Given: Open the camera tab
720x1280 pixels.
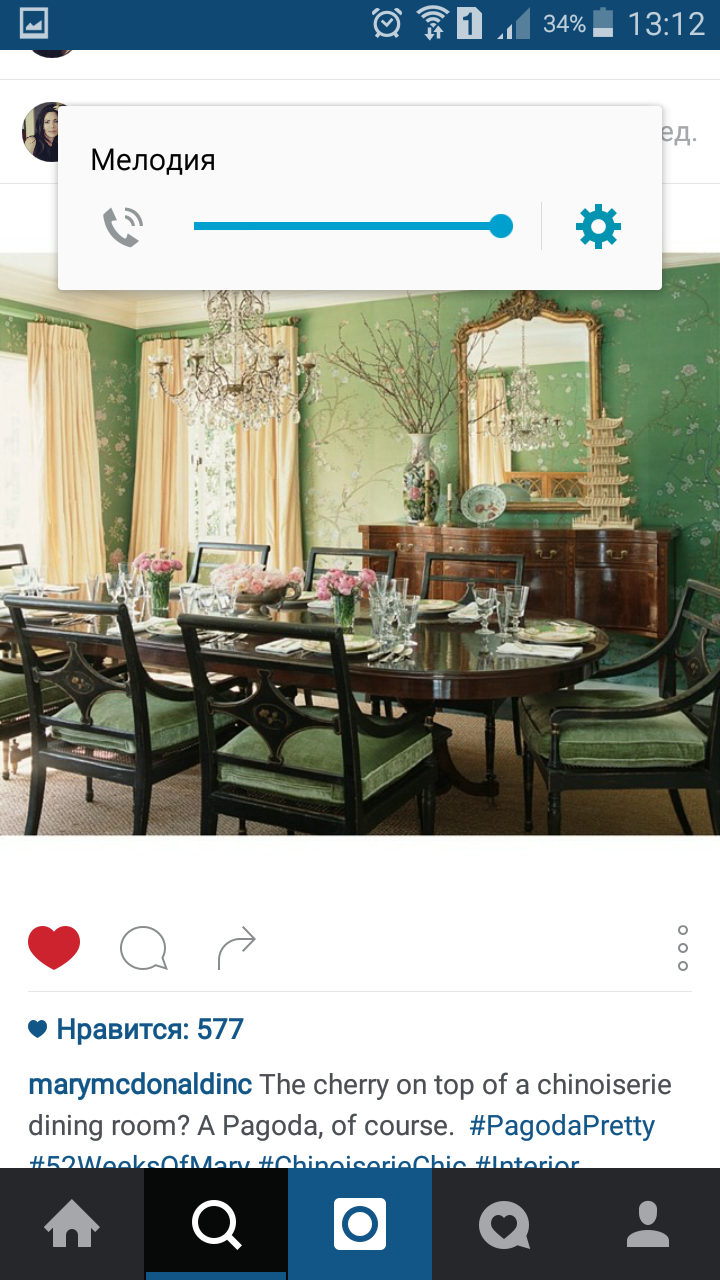Looking at the screenshot, I should point(360,1224).
